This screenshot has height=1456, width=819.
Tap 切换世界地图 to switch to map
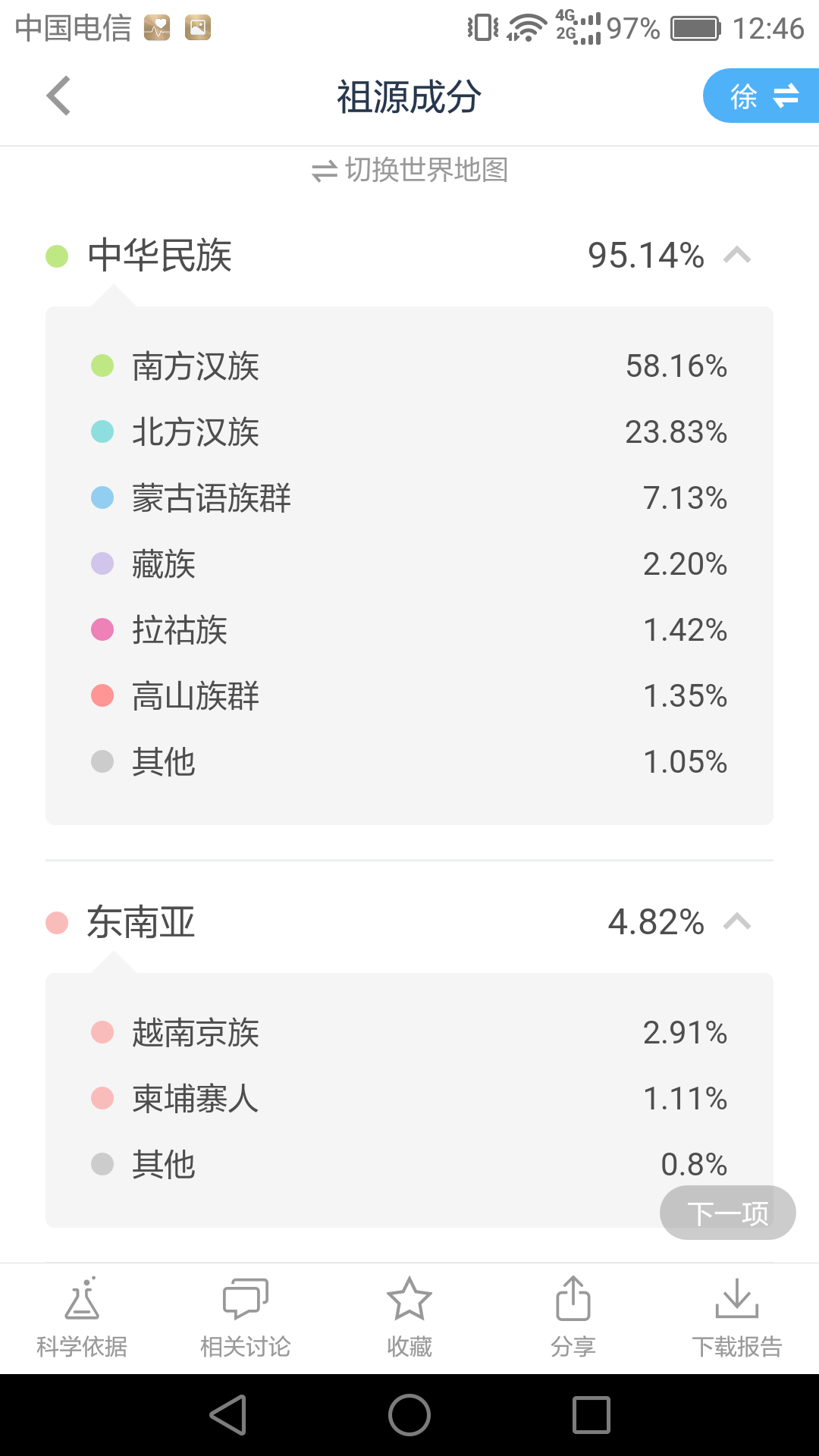[x=409, y=170]
